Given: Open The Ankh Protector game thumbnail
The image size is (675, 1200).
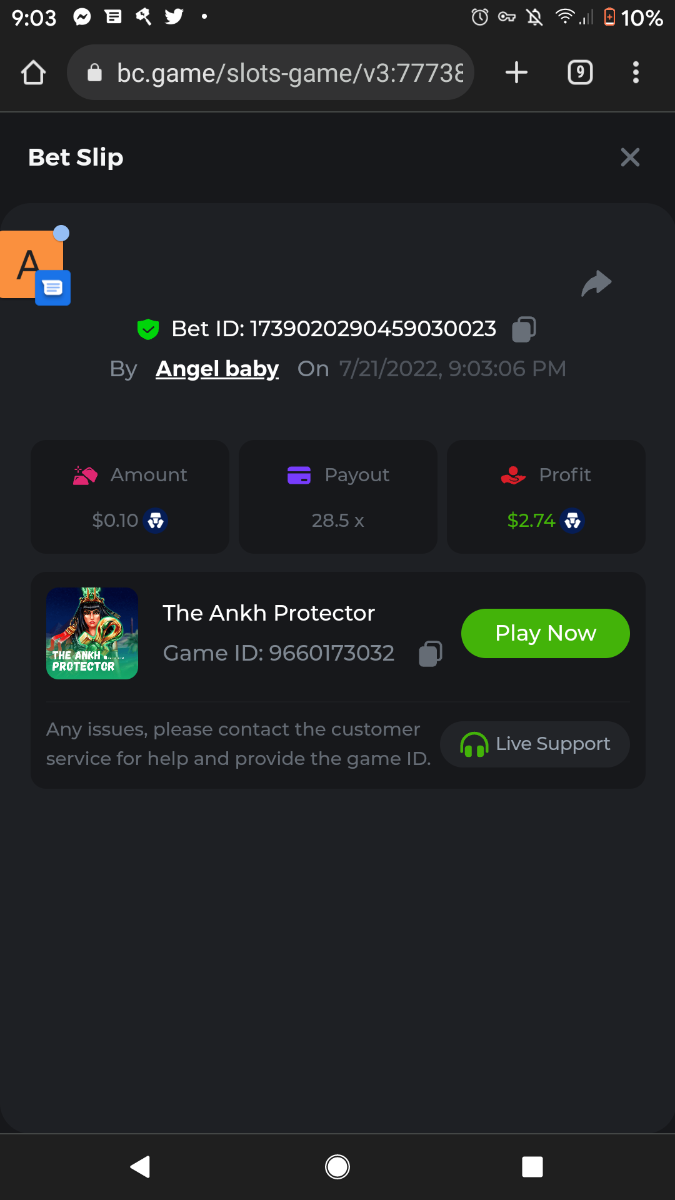Looking at the screenshot, I should (x=92, y=633).
